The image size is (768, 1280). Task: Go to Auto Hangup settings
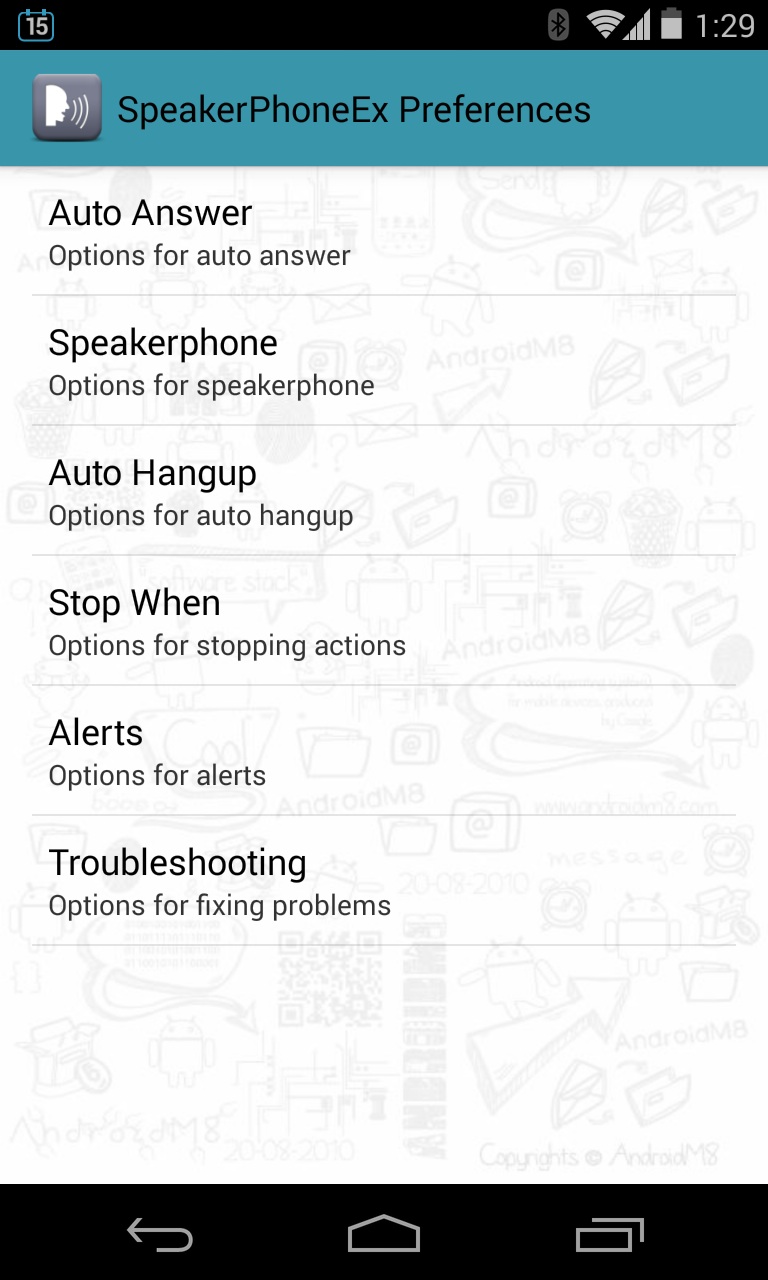pos(384,491)
